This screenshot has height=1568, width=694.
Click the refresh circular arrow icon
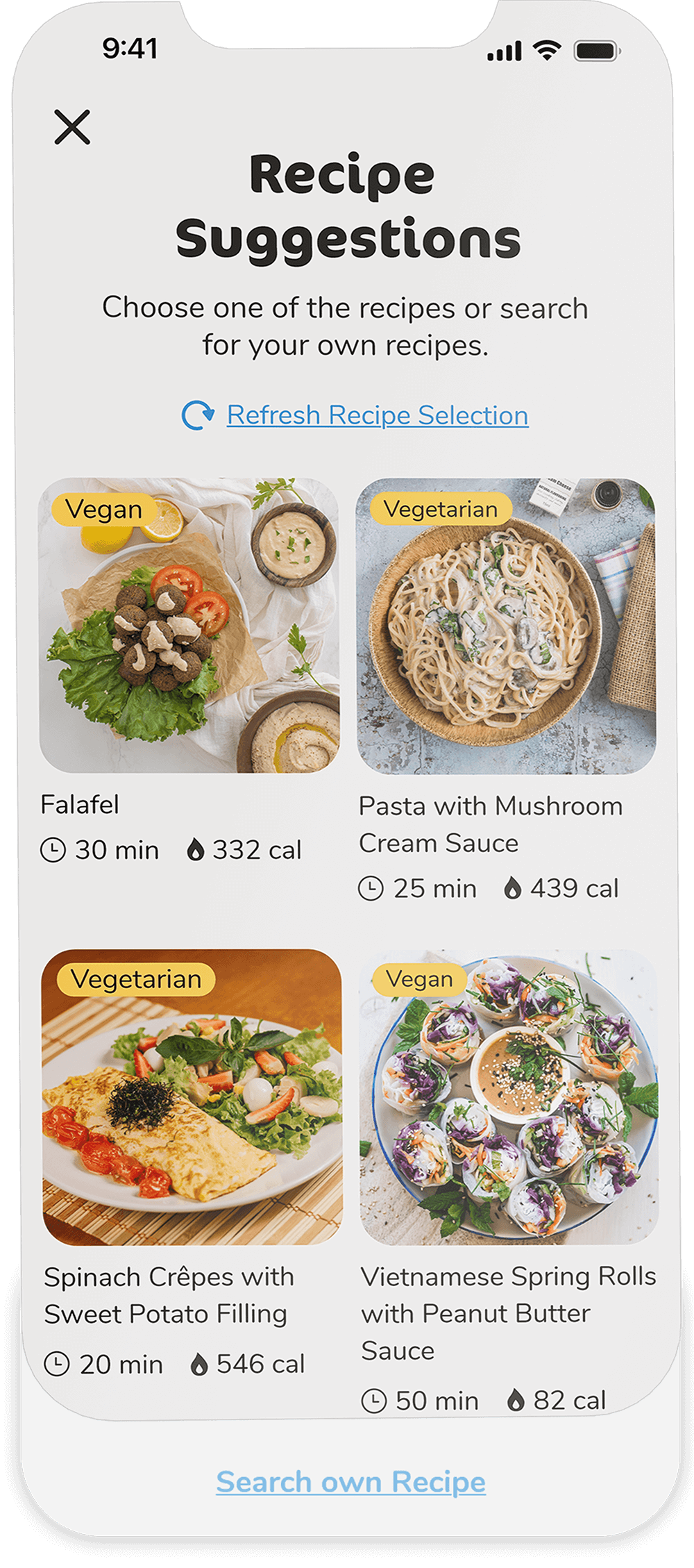[196, 415]
